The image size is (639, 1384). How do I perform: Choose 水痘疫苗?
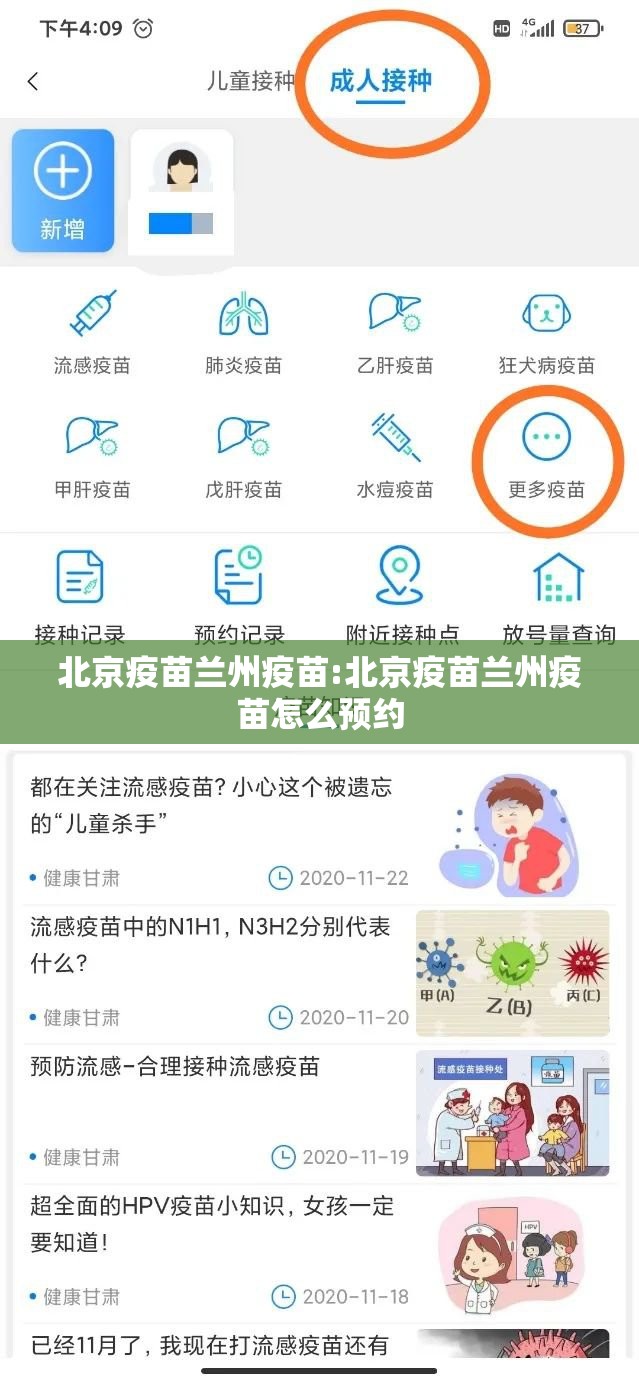click(395, 456)
